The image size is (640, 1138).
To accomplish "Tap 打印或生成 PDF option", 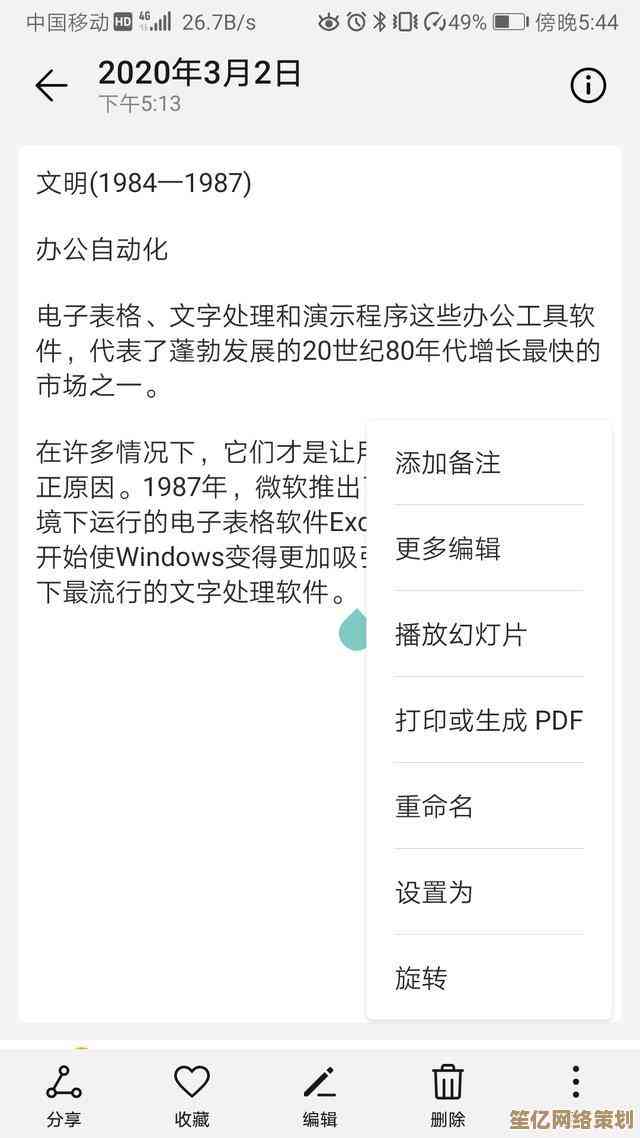I will click(x=489, y=721).
